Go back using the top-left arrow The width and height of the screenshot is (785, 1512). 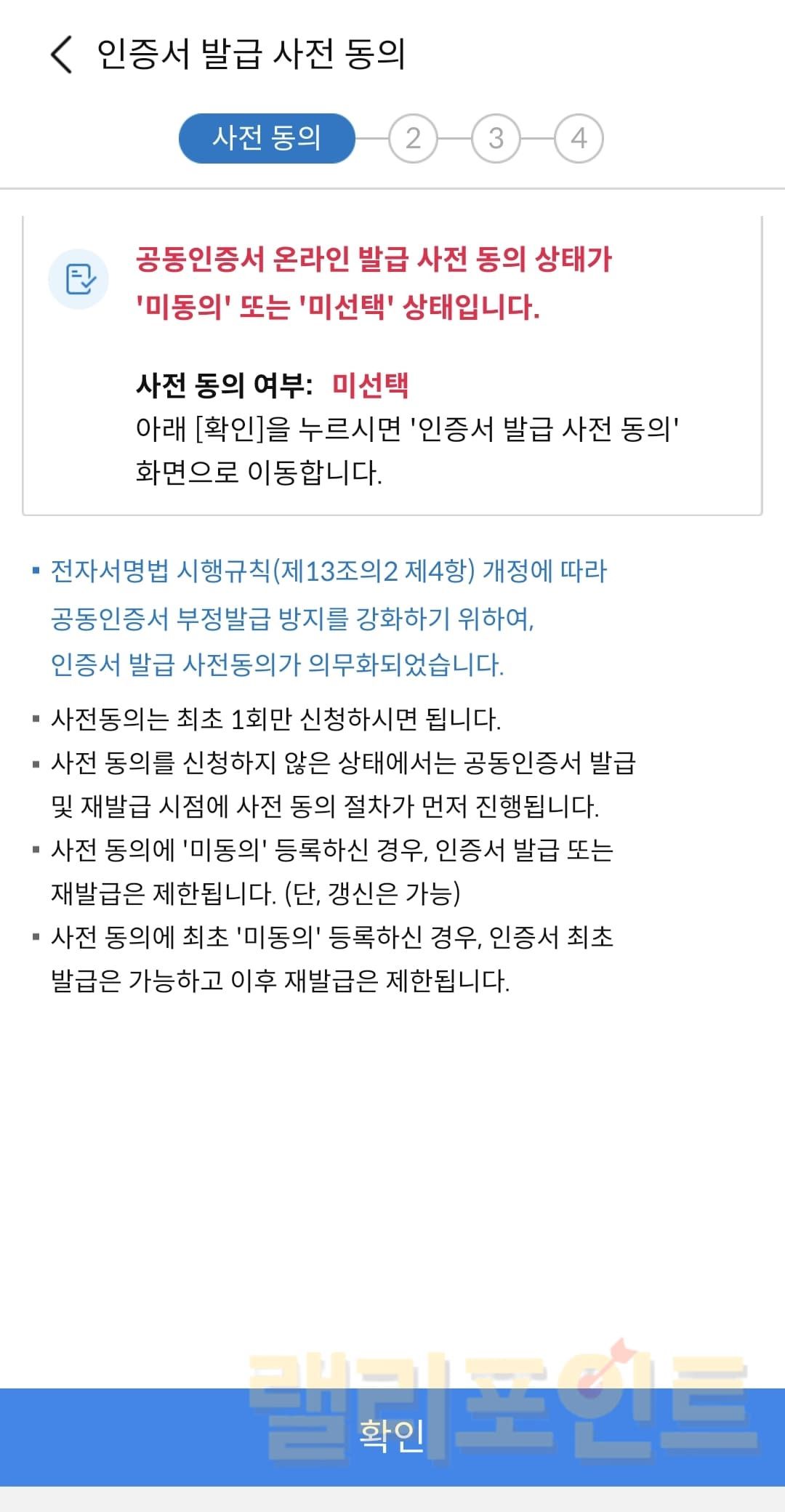[62, 55]
